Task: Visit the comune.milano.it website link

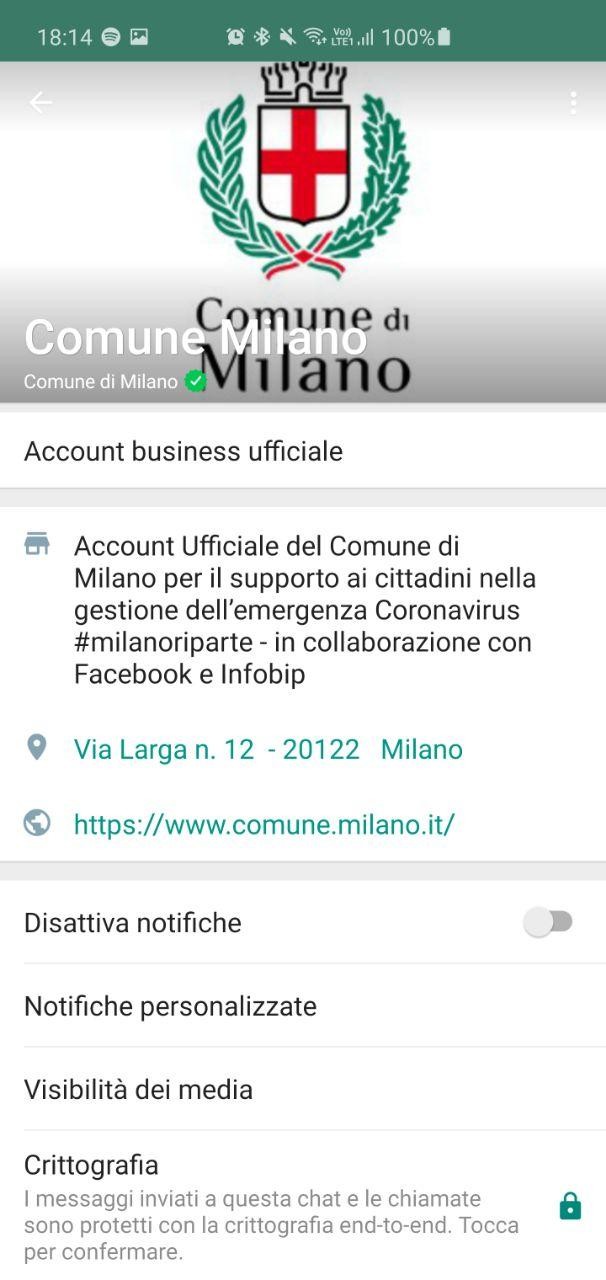Action: (264, 824)
